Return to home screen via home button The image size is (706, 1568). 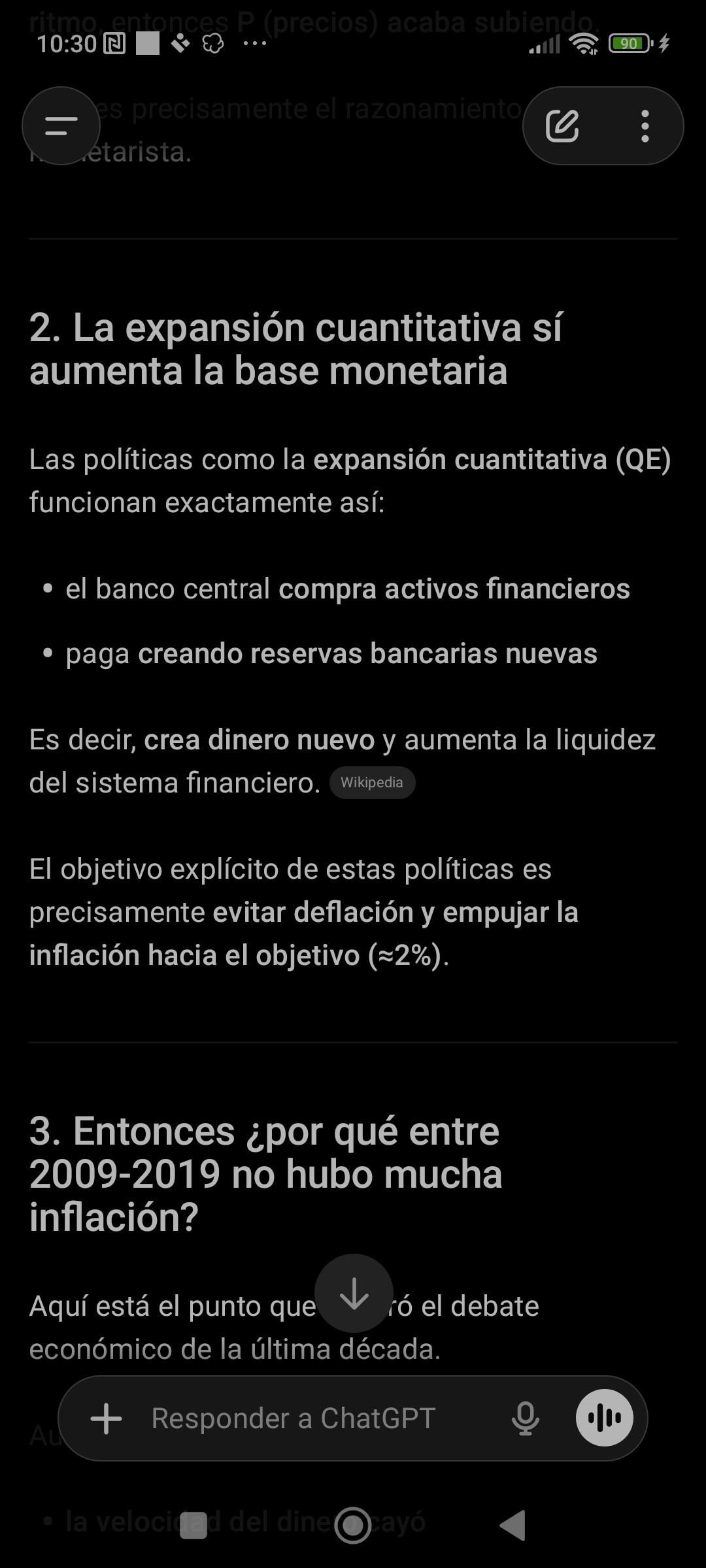[x=353, y=1526]
